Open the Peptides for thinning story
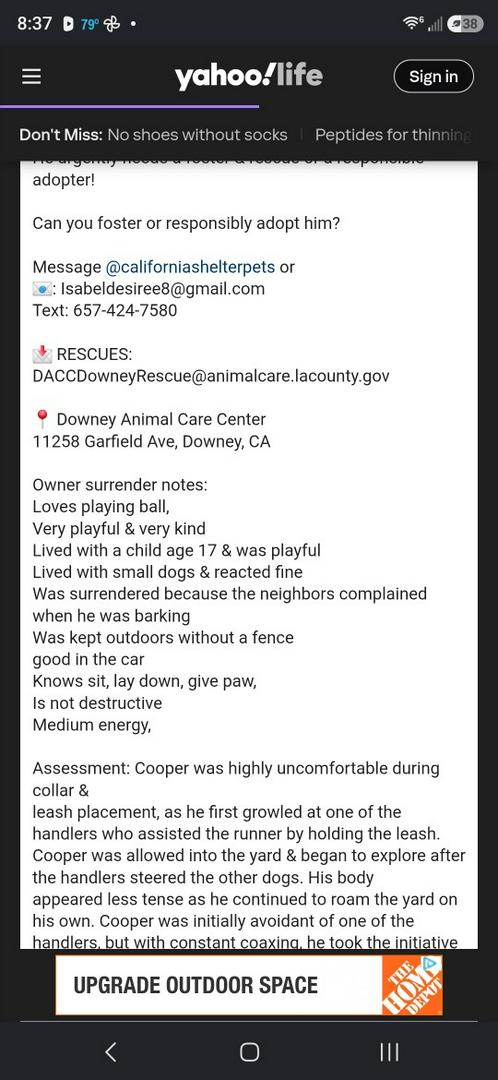 coord(393,134)
